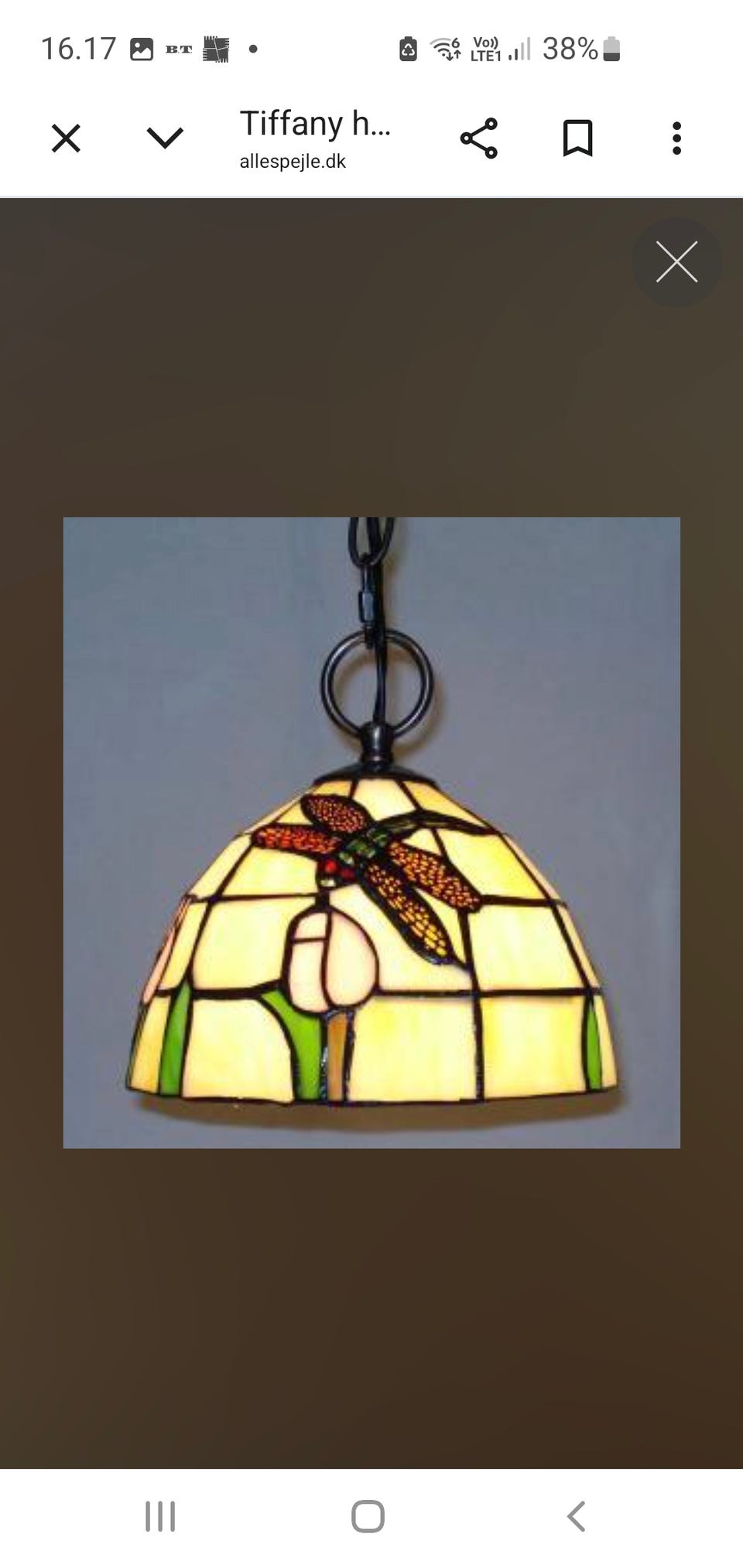Open the three-dot overflow menu
The width and height of the screenshot is (743, 1568).
point(676,138)
